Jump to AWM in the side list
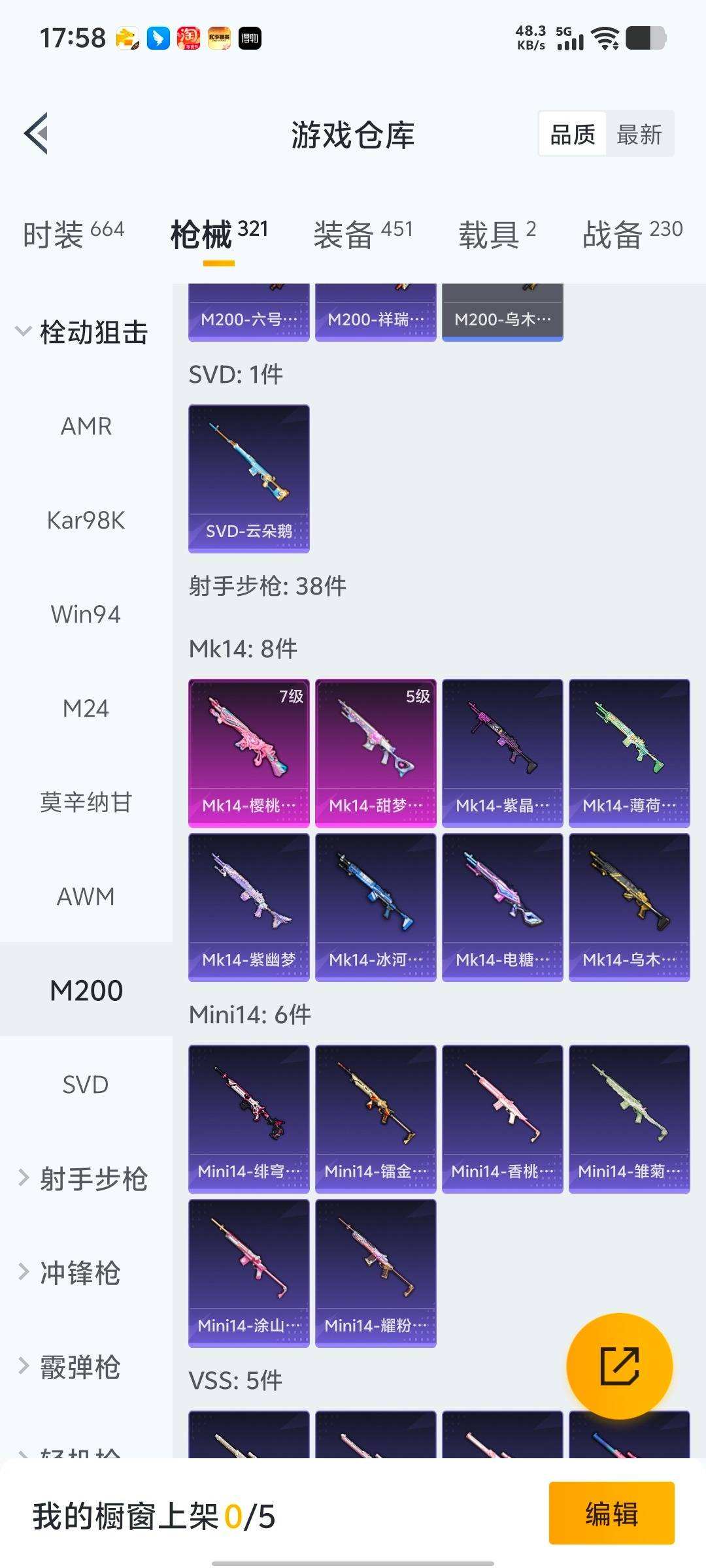Viewport: 706px width, 1568px height. pos(86,896)
